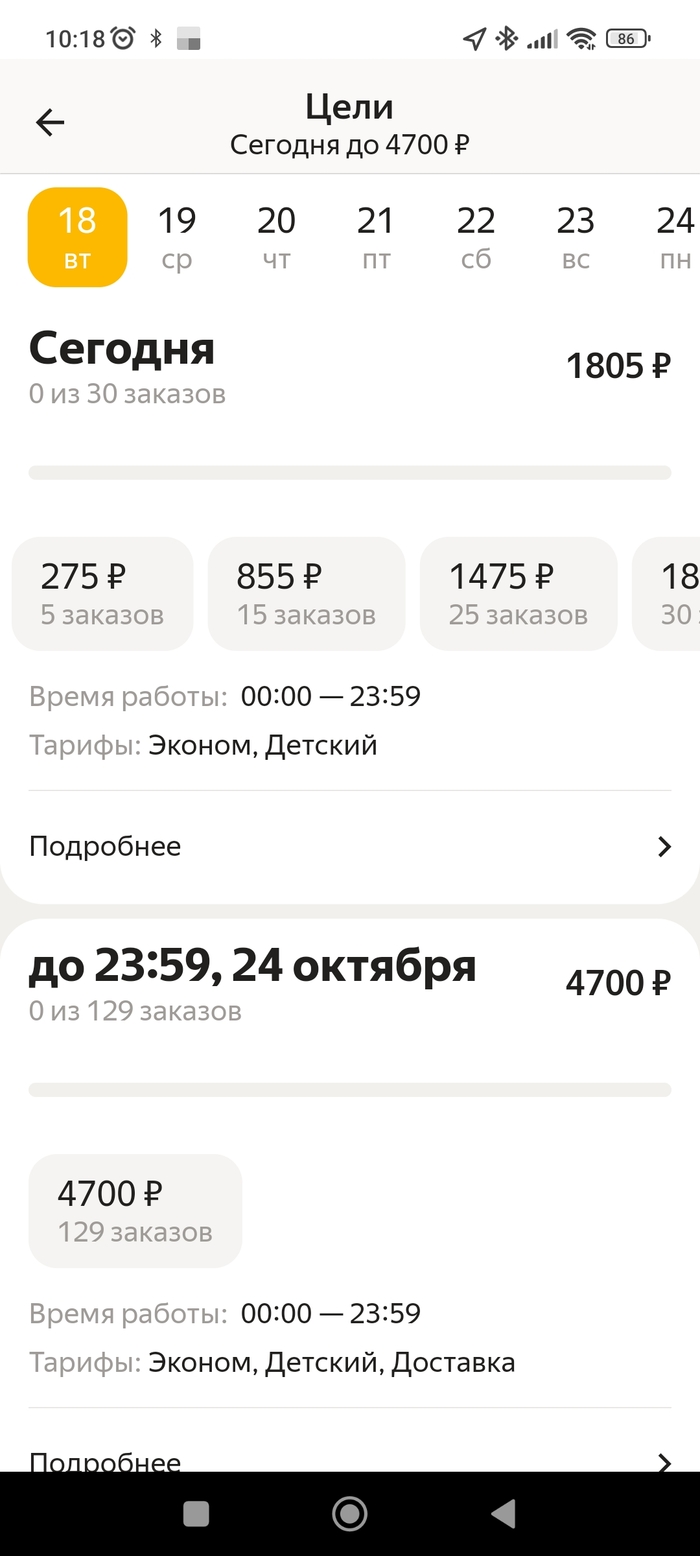700x1556 pixels.
Task: Choose date 21 пт
Action: [376, 237]
